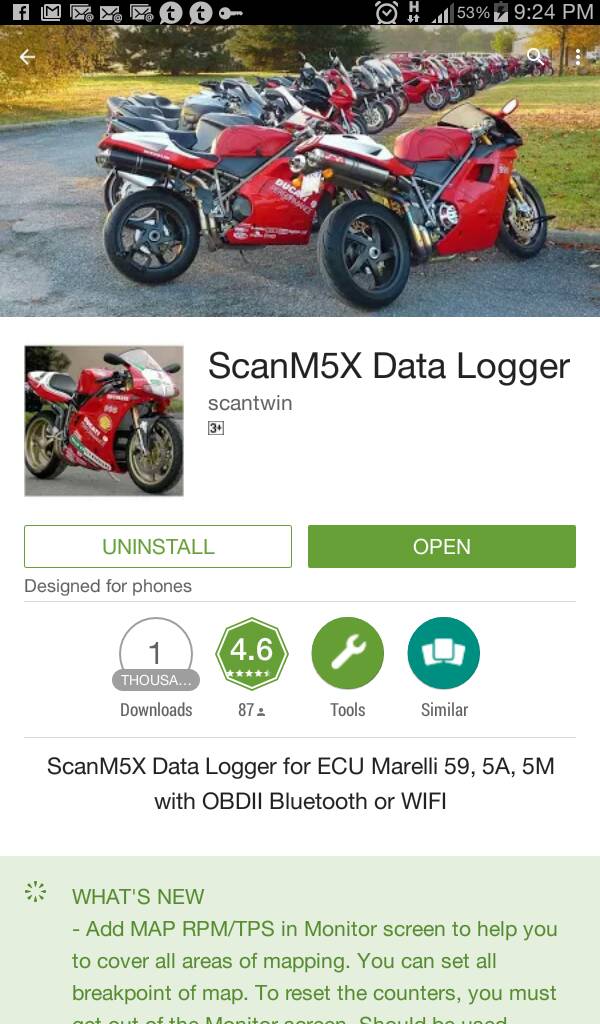Open the overflow menu
The width and height of the screenshot is (600, 1024).
[x=578, y=57]
